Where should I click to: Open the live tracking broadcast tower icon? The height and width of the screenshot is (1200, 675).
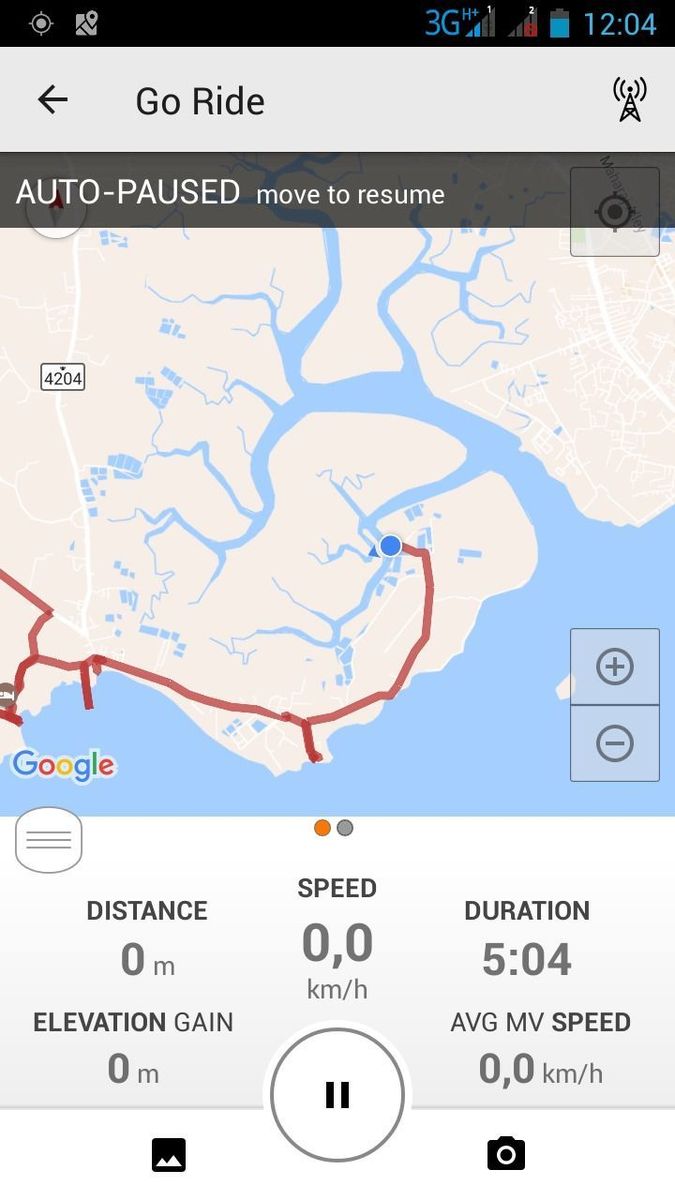coord(629,99)
